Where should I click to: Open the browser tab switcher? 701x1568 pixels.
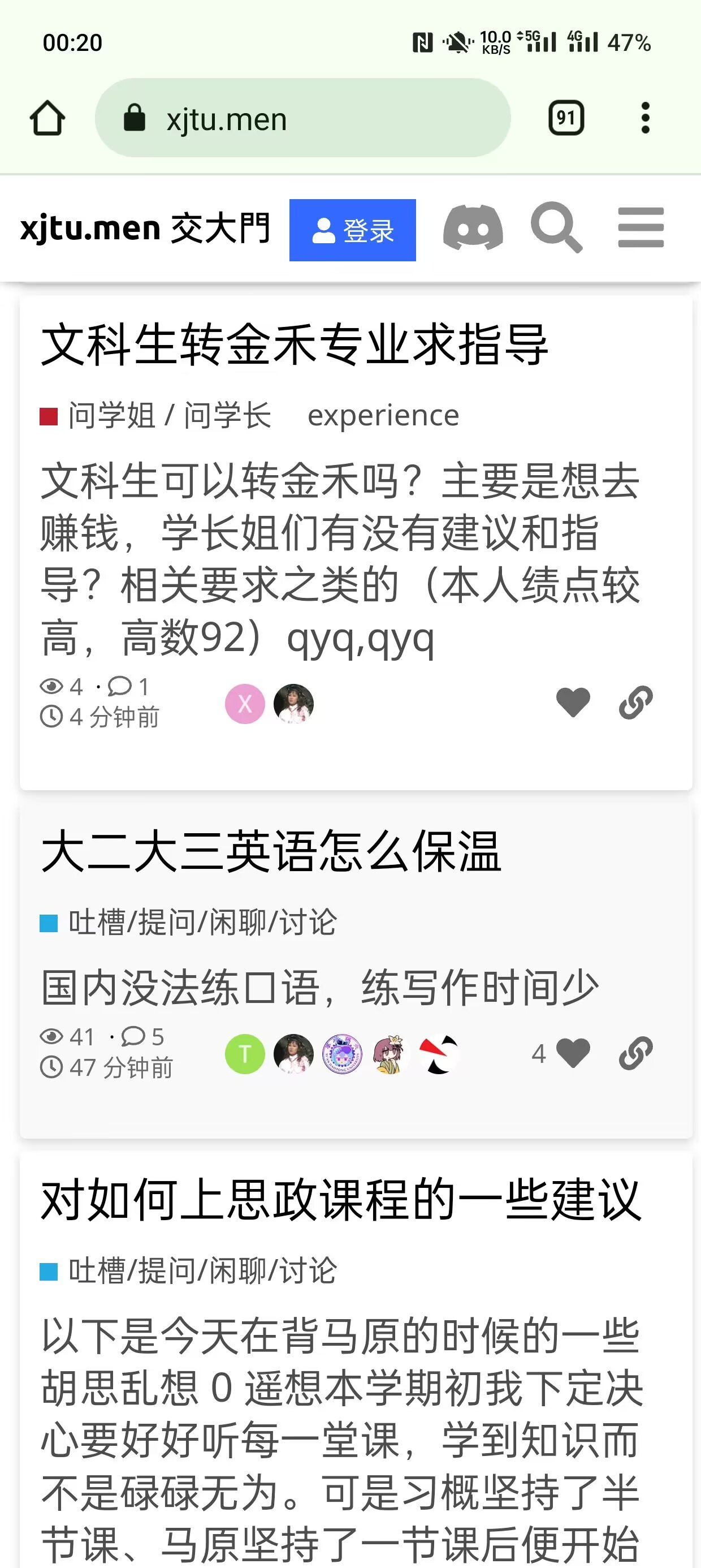pos(566,118)
